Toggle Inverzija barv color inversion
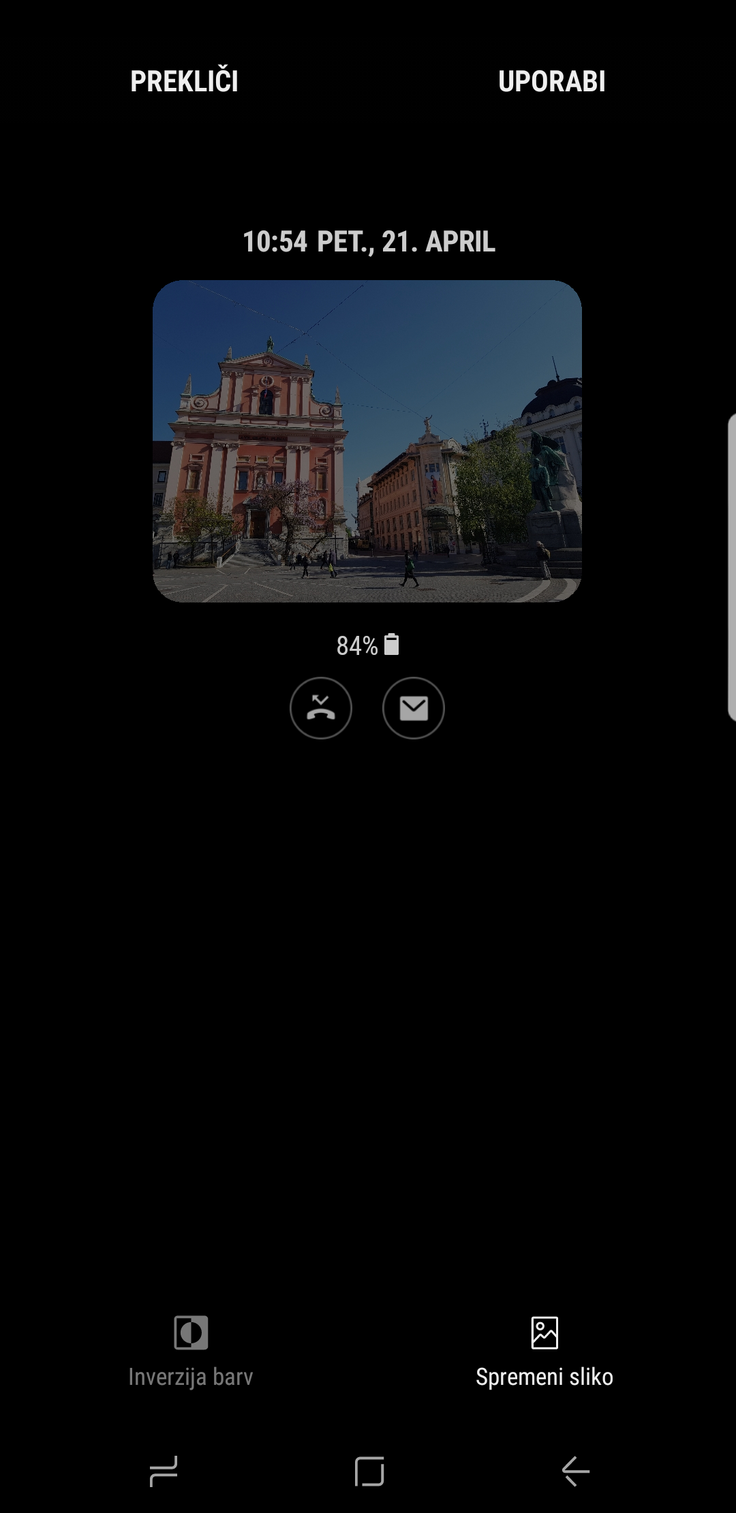This screenshot has width=736, height=1513. (190, 1352)
